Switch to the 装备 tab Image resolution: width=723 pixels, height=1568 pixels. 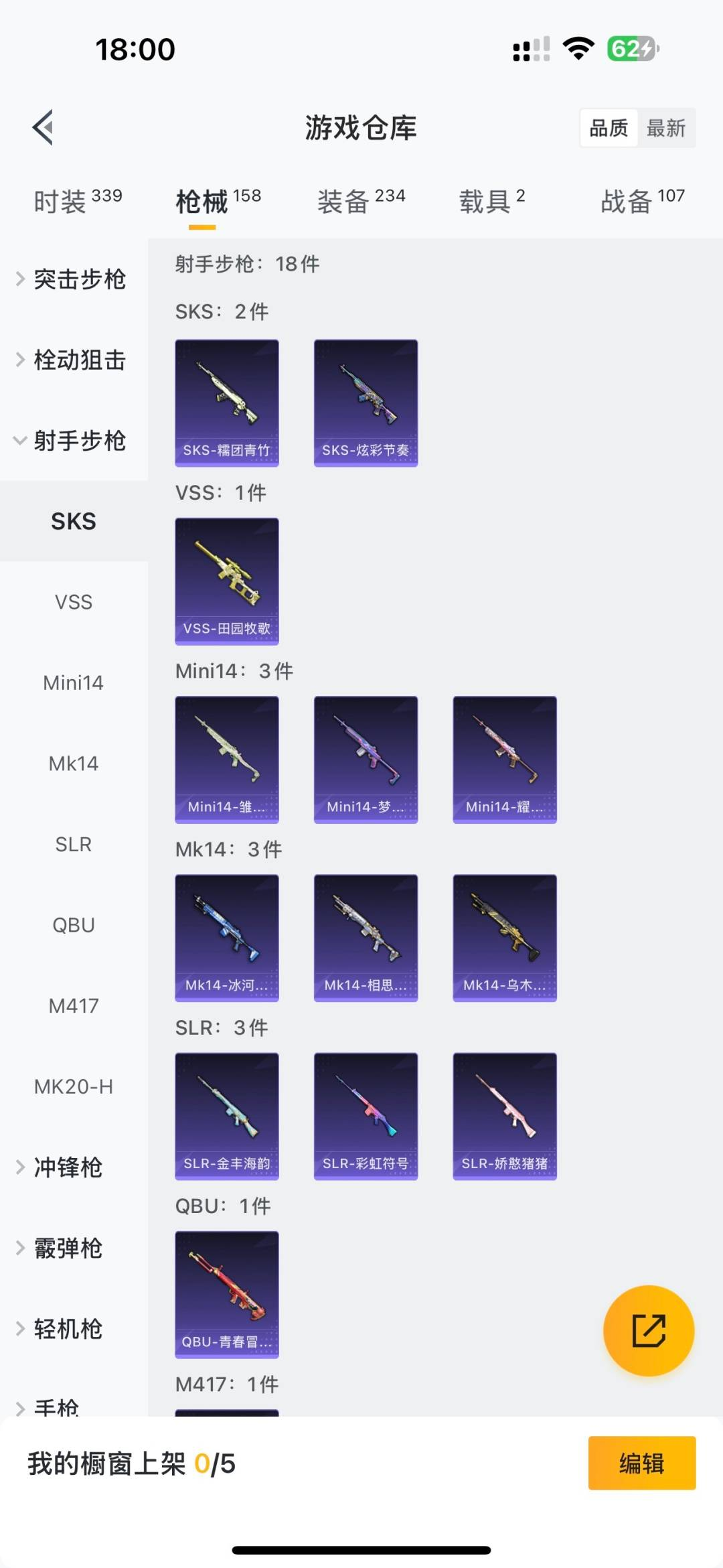coord(361,201)
